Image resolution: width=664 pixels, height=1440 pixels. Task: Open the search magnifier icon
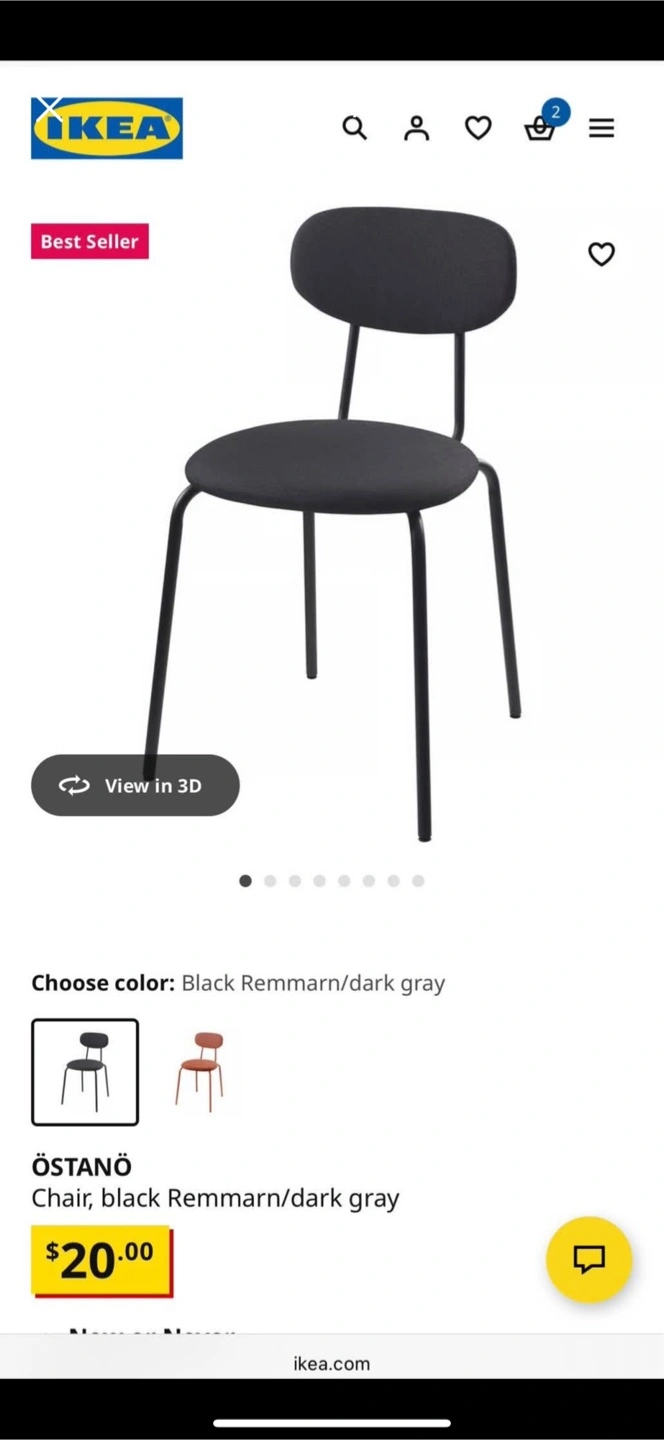point(355,128)
